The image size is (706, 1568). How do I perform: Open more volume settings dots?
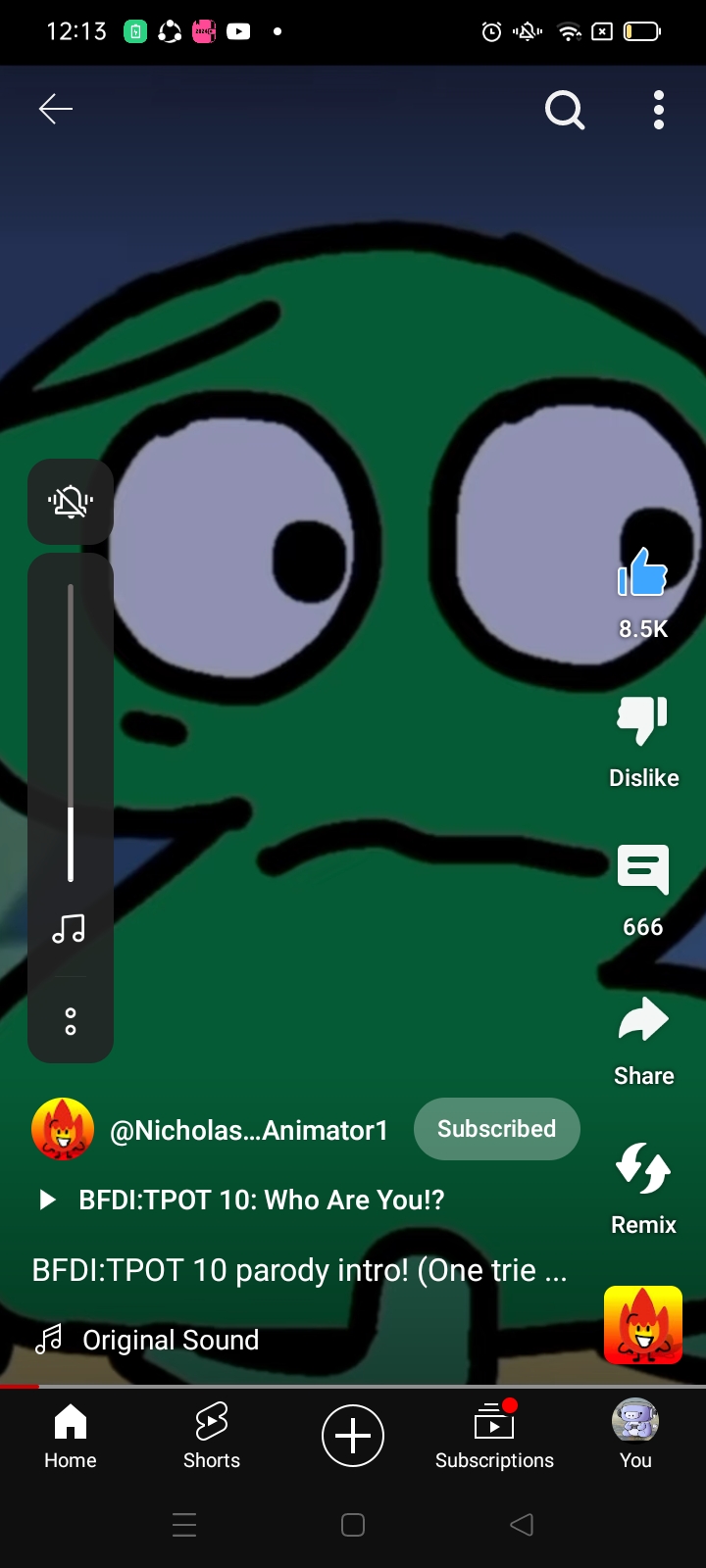pos(71,1021)
